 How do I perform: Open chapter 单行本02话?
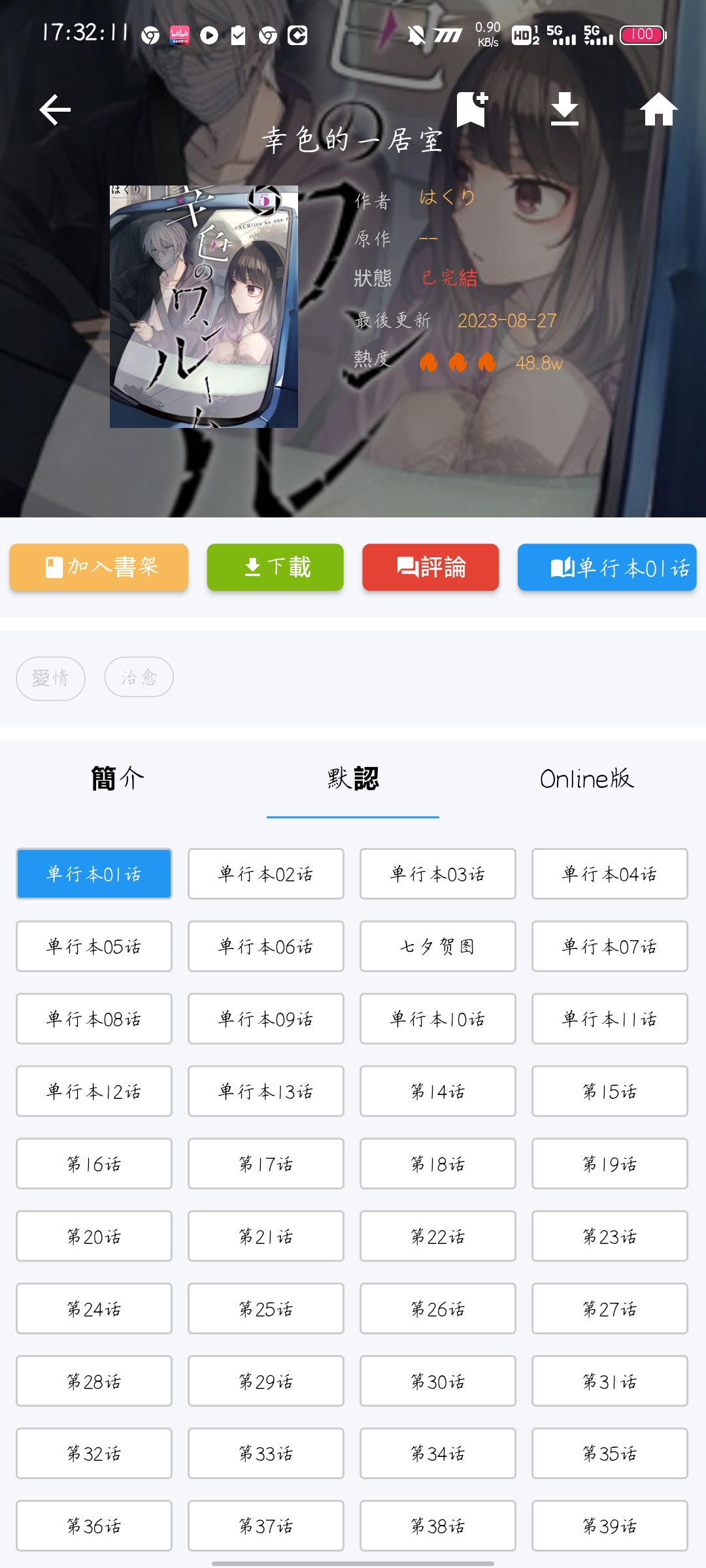pyautogui.click(x=266, y=874)
